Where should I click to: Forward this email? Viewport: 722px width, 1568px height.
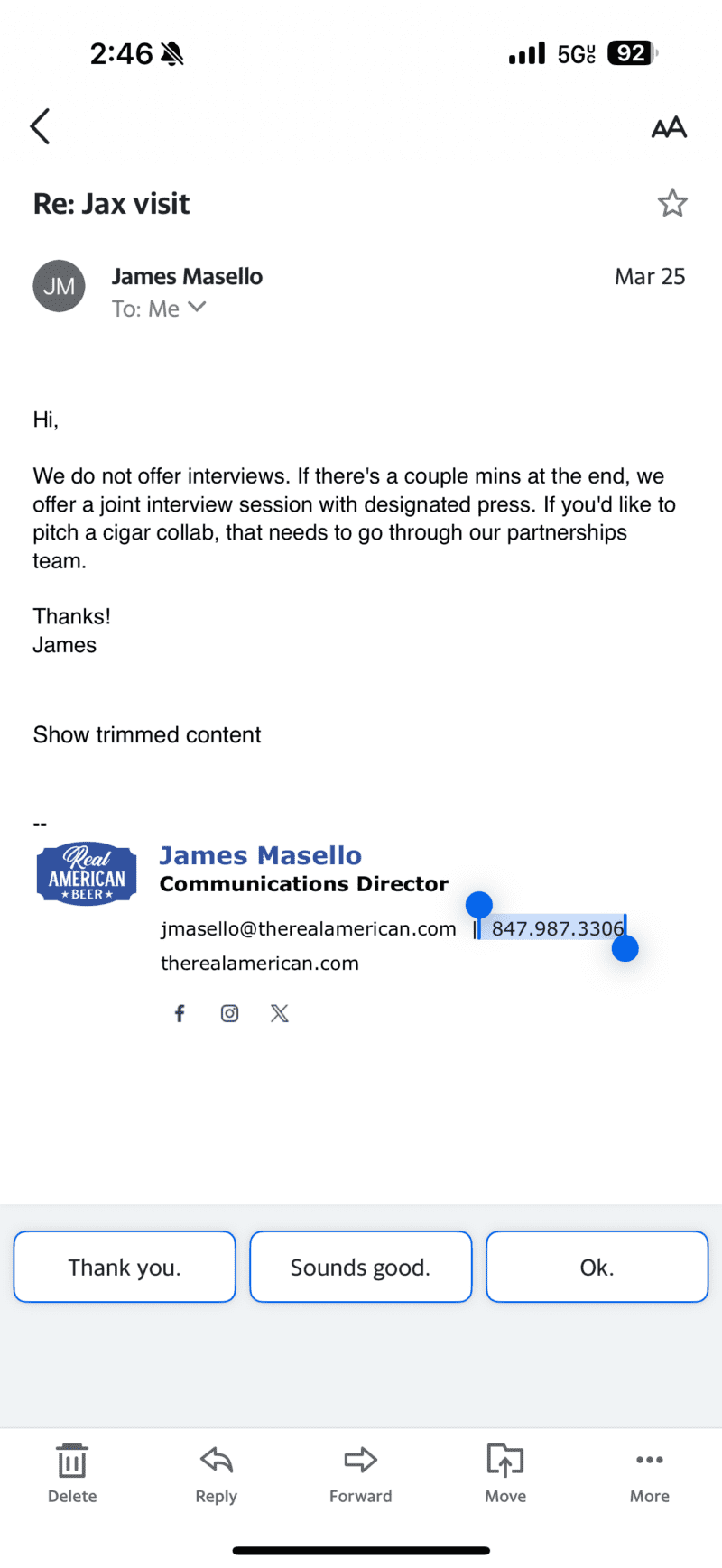click(361, 1474)
